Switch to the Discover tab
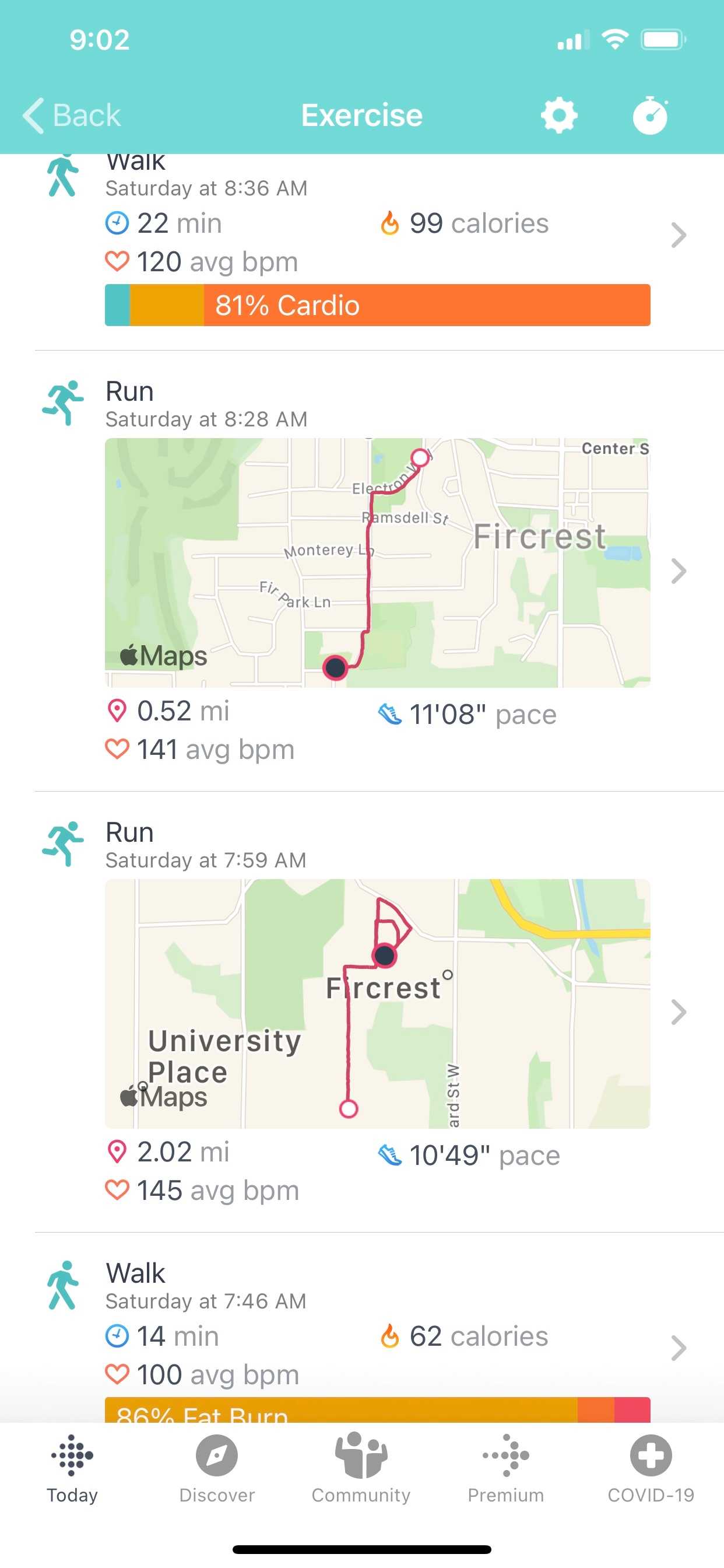Image resolution: width=724 pixels, height=1568 pixels. tap(217, 1469)
